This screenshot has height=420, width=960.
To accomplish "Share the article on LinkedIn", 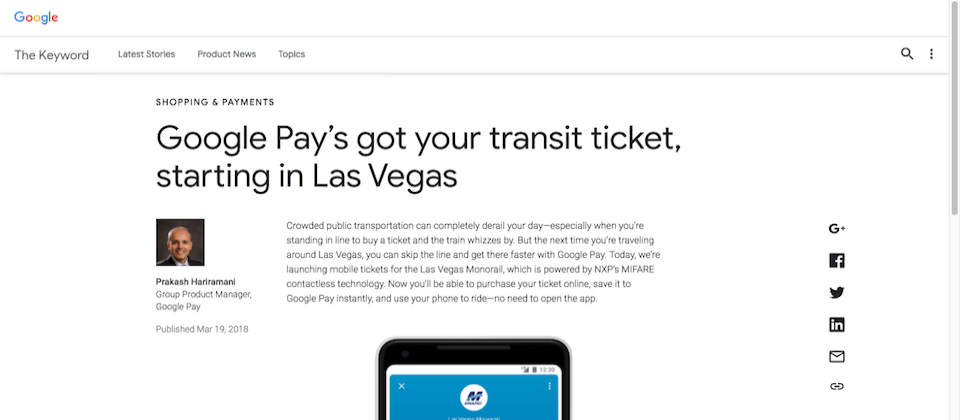I will [x=837, y=324].
